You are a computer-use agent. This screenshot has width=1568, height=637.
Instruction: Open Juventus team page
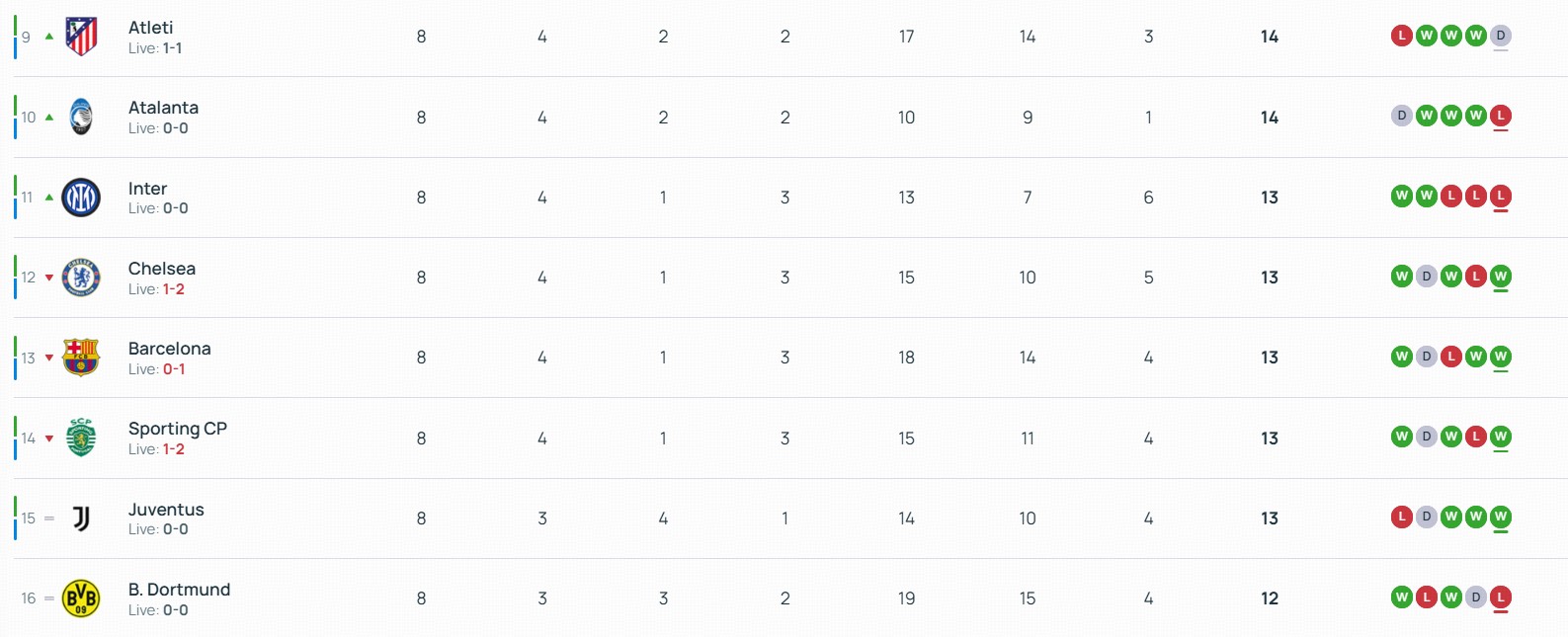(166, 510)
